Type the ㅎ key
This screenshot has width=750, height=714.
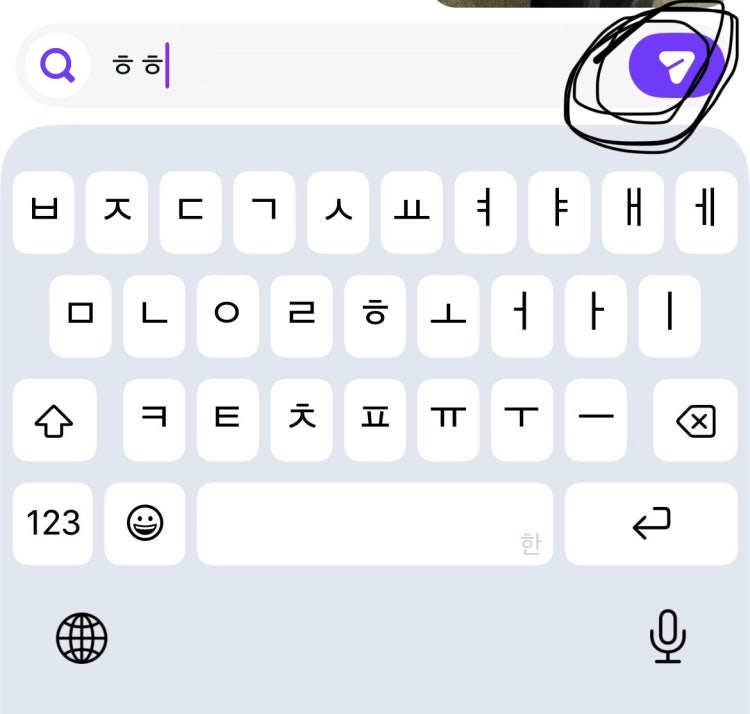click(375, 316)
